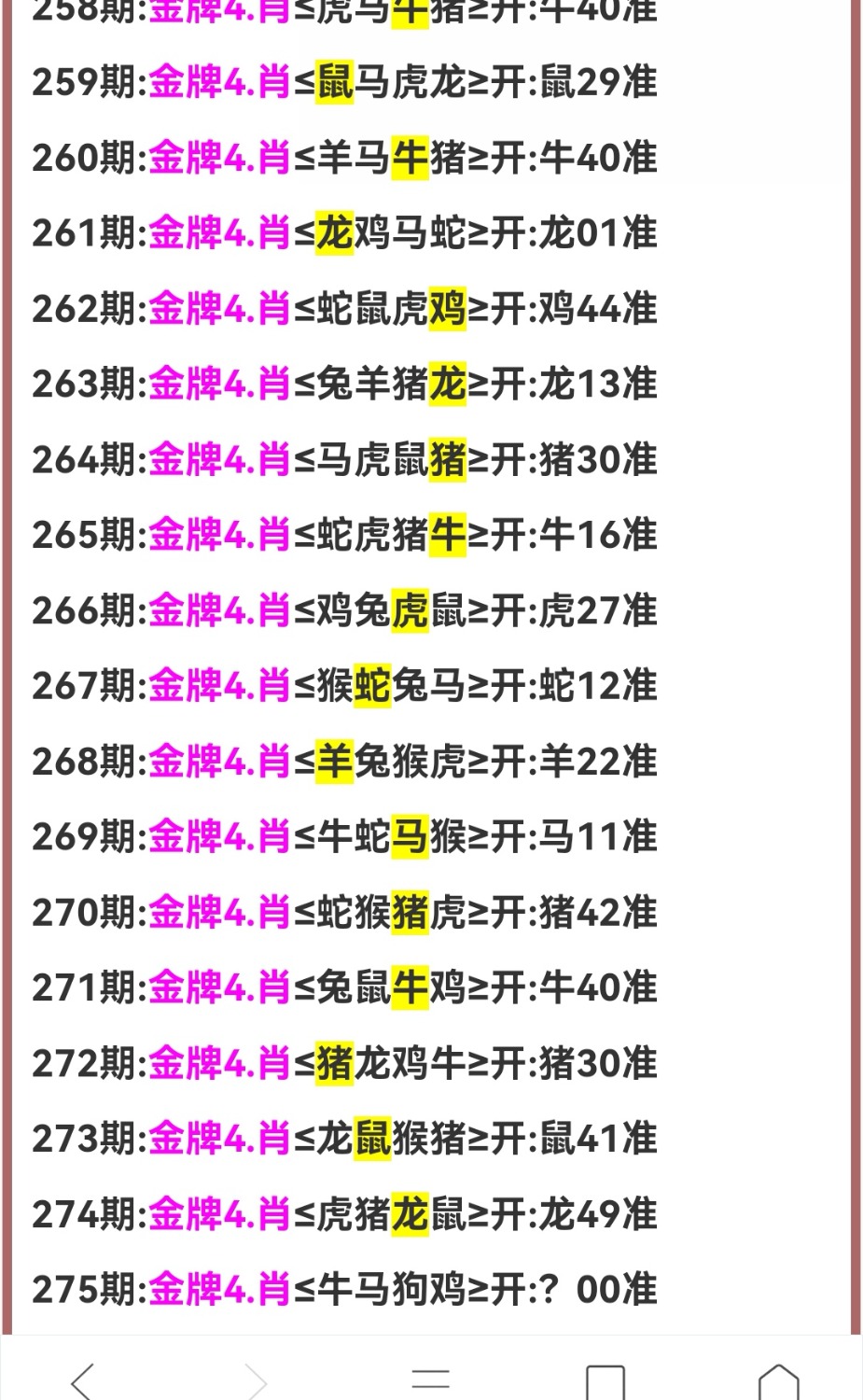Click entry 263期 row text

345,384
